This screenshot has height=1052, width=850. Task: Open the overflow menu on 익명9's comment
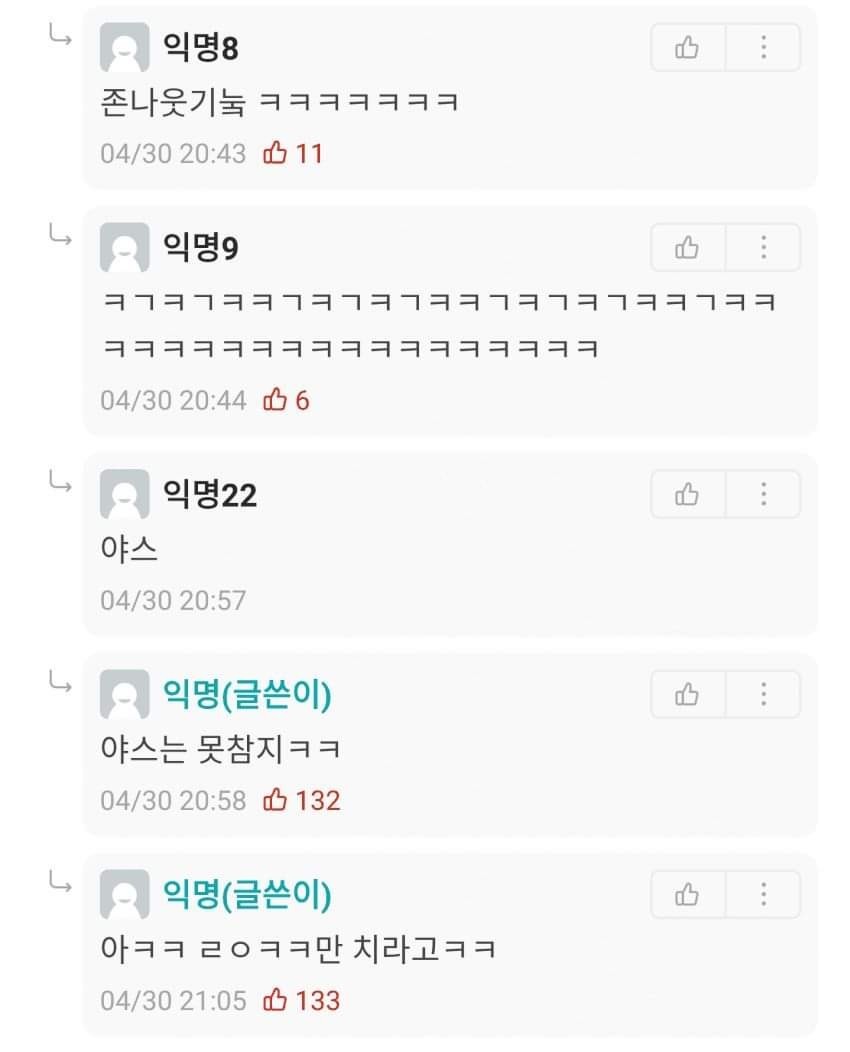click(x=763, y=248)
